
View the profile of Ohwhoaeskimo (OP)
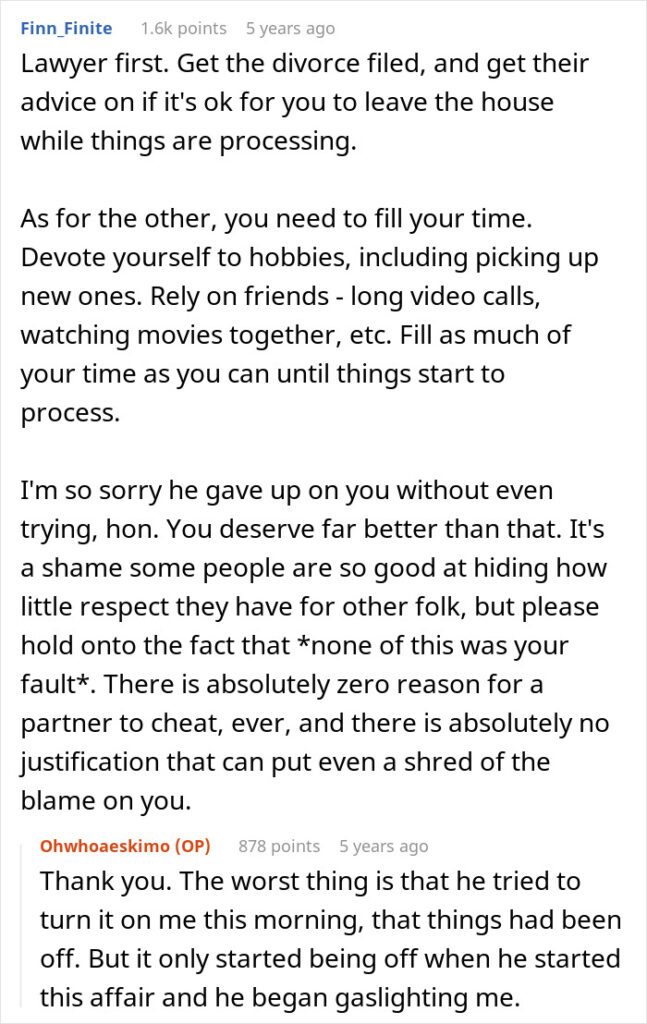click(x=125, y=846)
